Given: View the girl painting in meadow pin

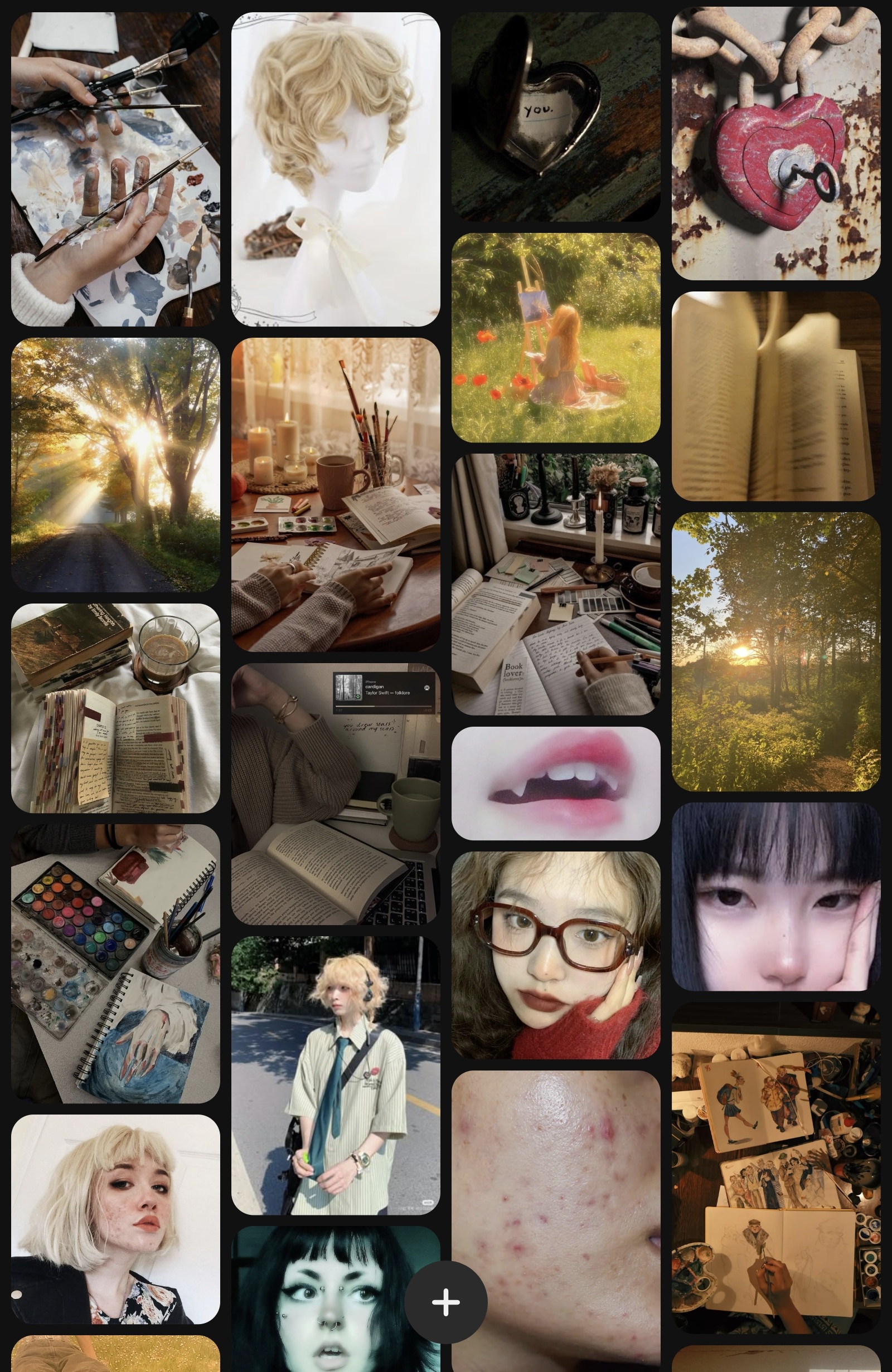Looking at the screenshot, I should click(x=555, y=338).
